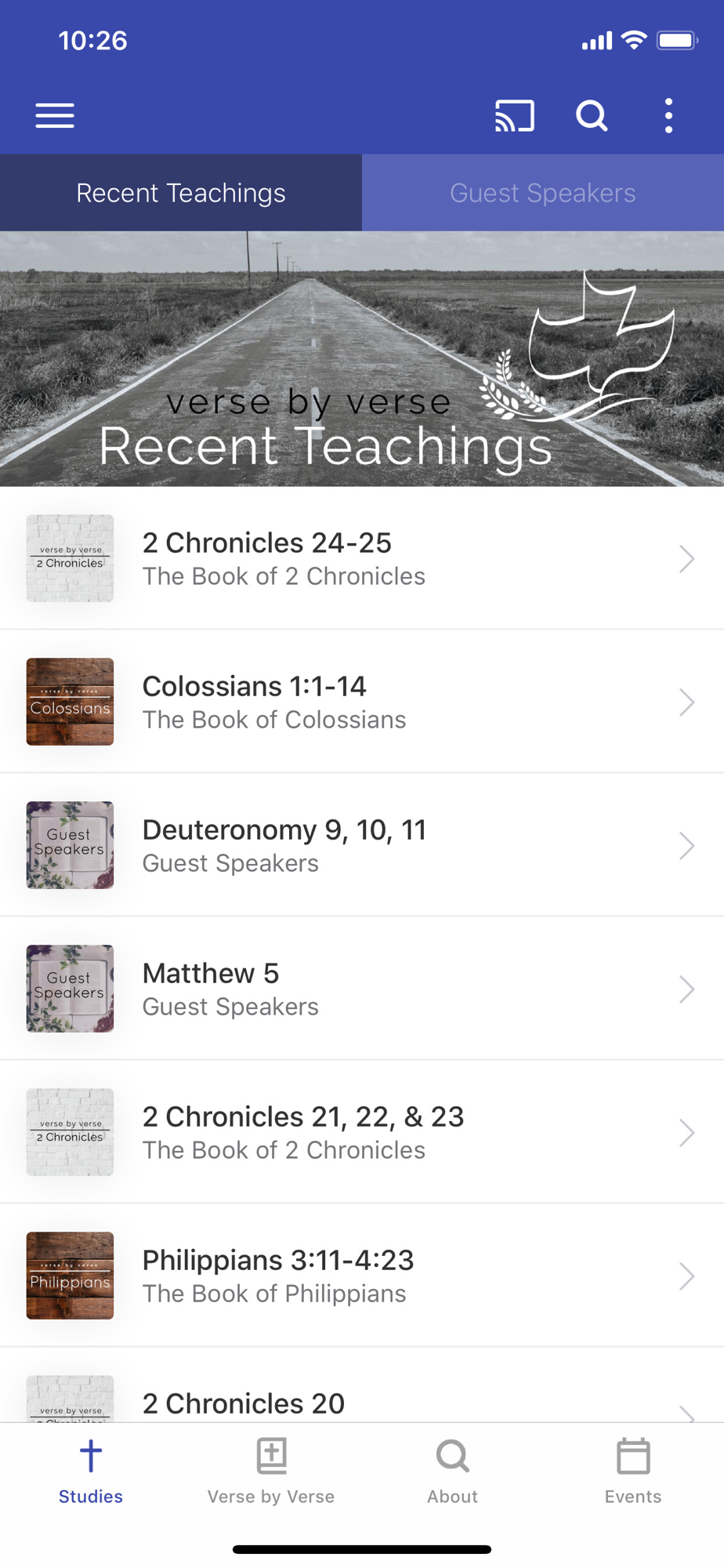724x1568 pixels.
Task: Open the 2 Chronicles 20 teaching
Action: pos(361,1403)
